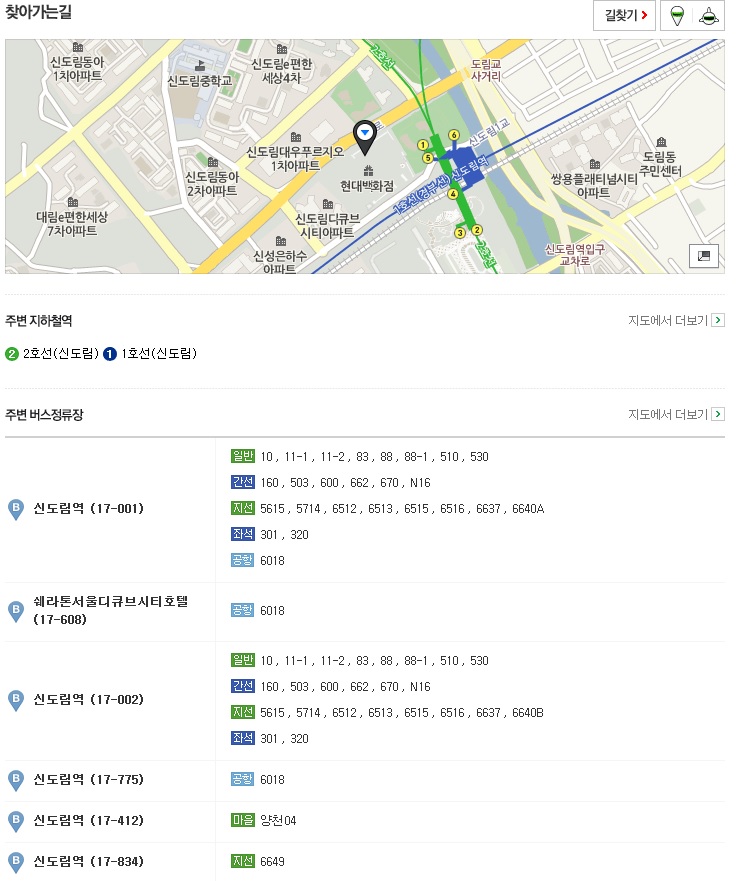Tap the pin marker icon beside 길찾기
749x881 pixels.
tap(677, 16)
